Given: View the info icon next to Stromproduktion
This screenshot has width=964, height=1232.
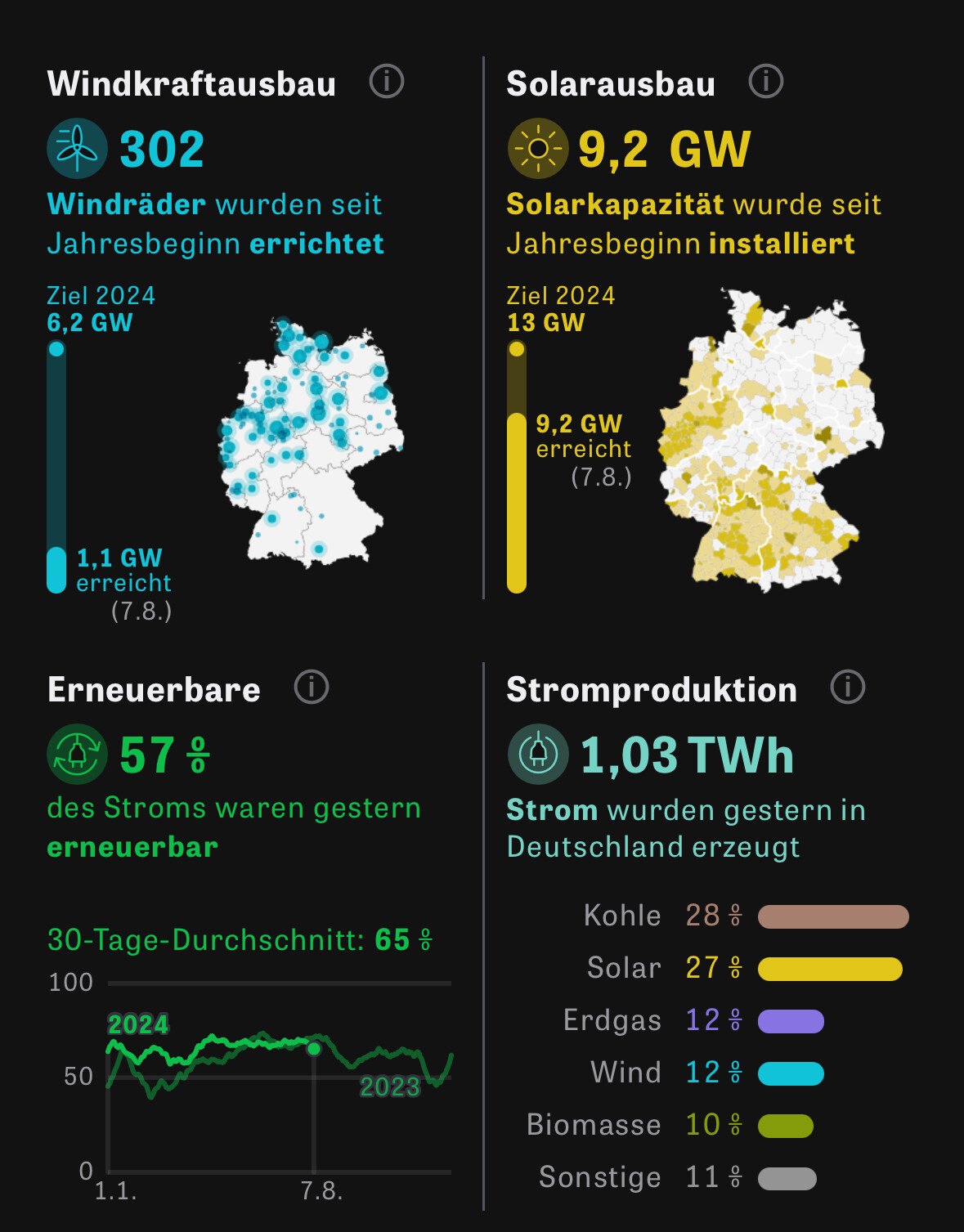Looking at the screenshot, I should 848,688.
